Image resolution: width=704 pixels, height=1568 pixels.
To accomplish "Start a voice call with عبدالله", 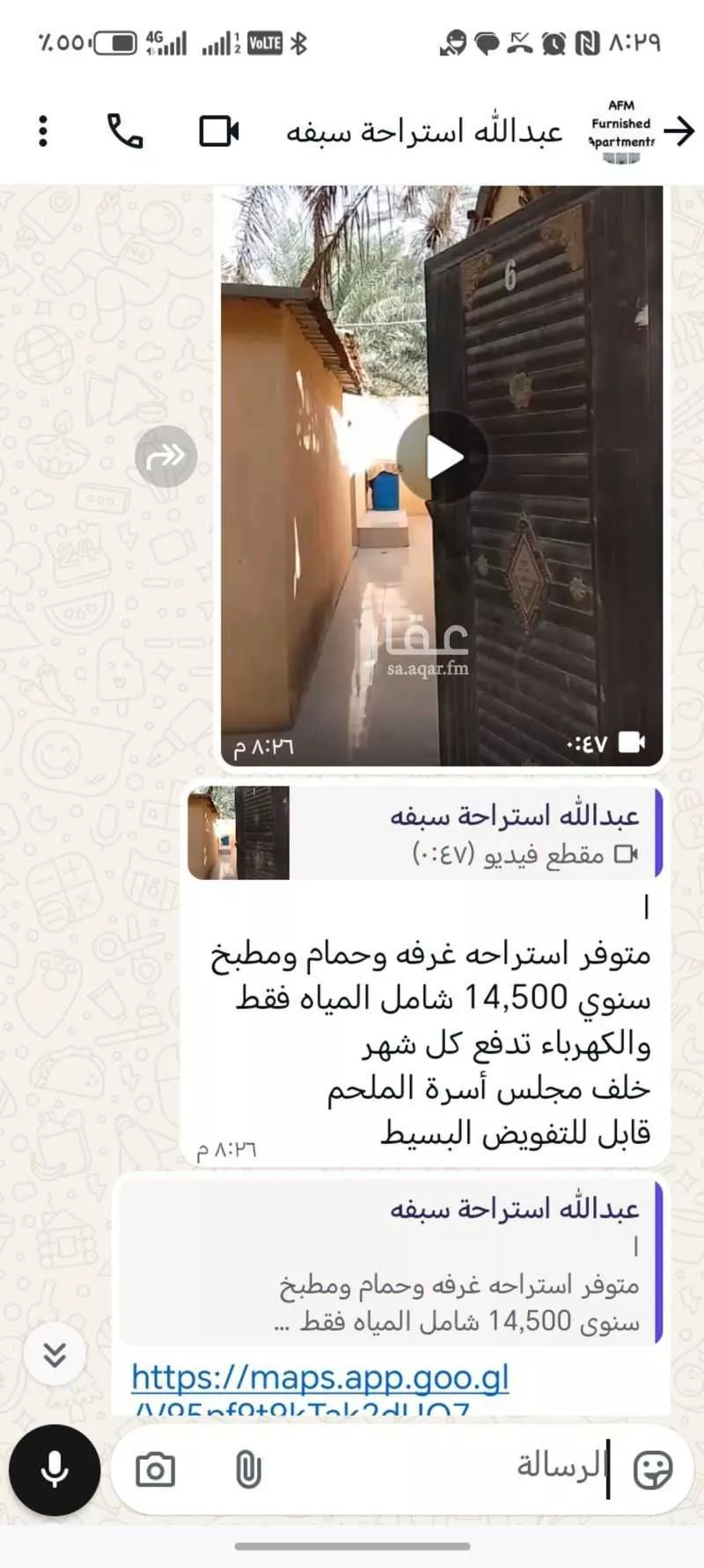I will click(x=125, y=131).
